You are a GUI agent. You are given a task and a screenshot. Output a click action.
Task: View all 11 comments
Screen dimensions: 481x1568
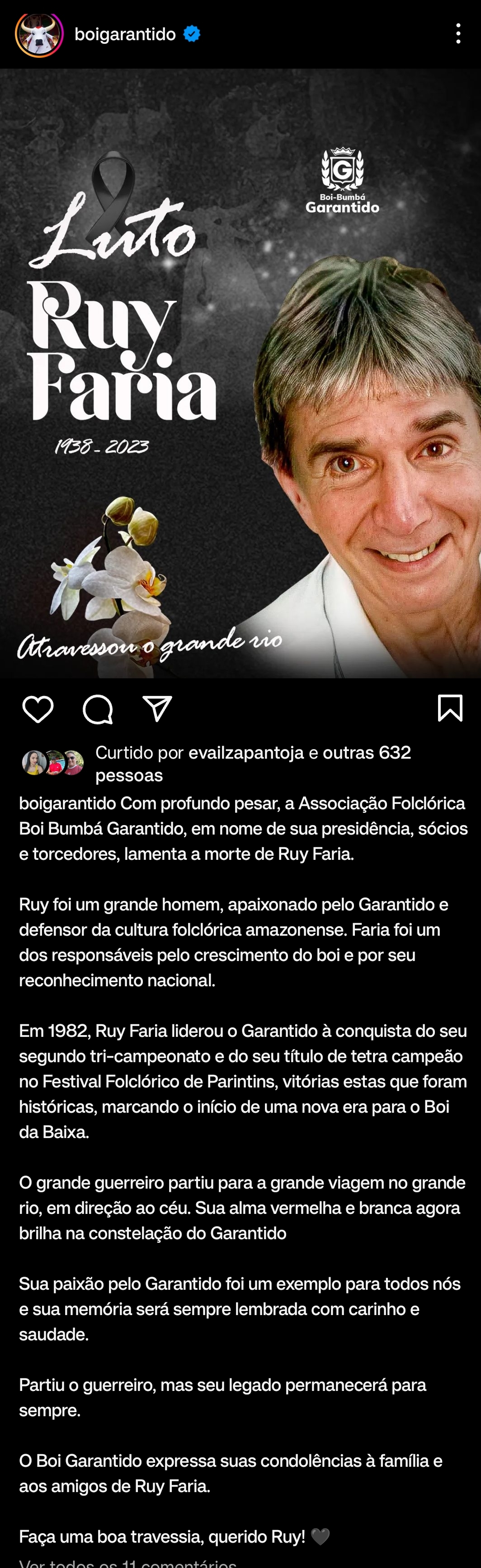coord(128,1562)
